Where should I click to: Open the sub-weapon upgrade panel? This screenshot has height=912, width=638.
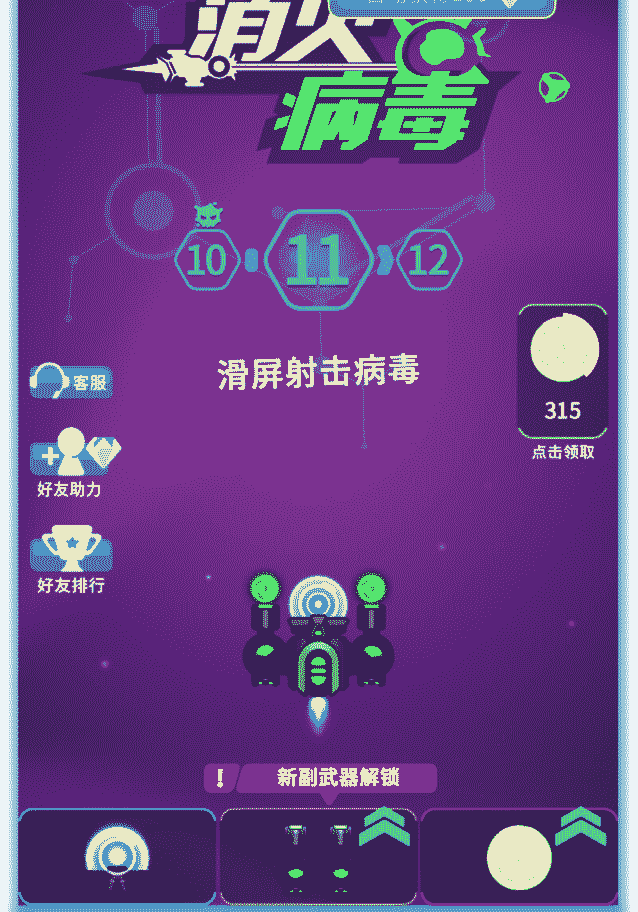318,856
